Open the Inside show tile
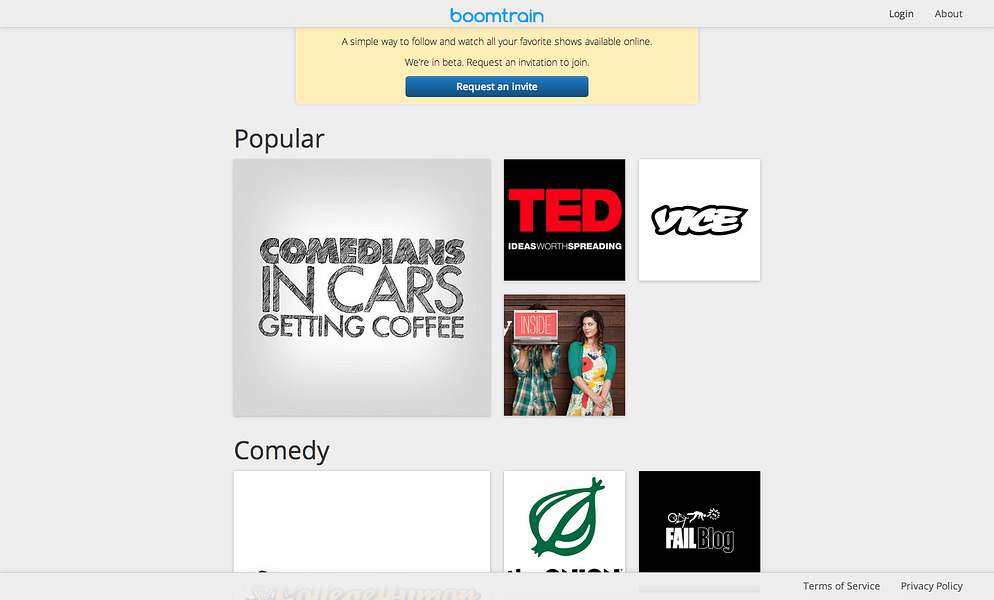 (564, 355)
